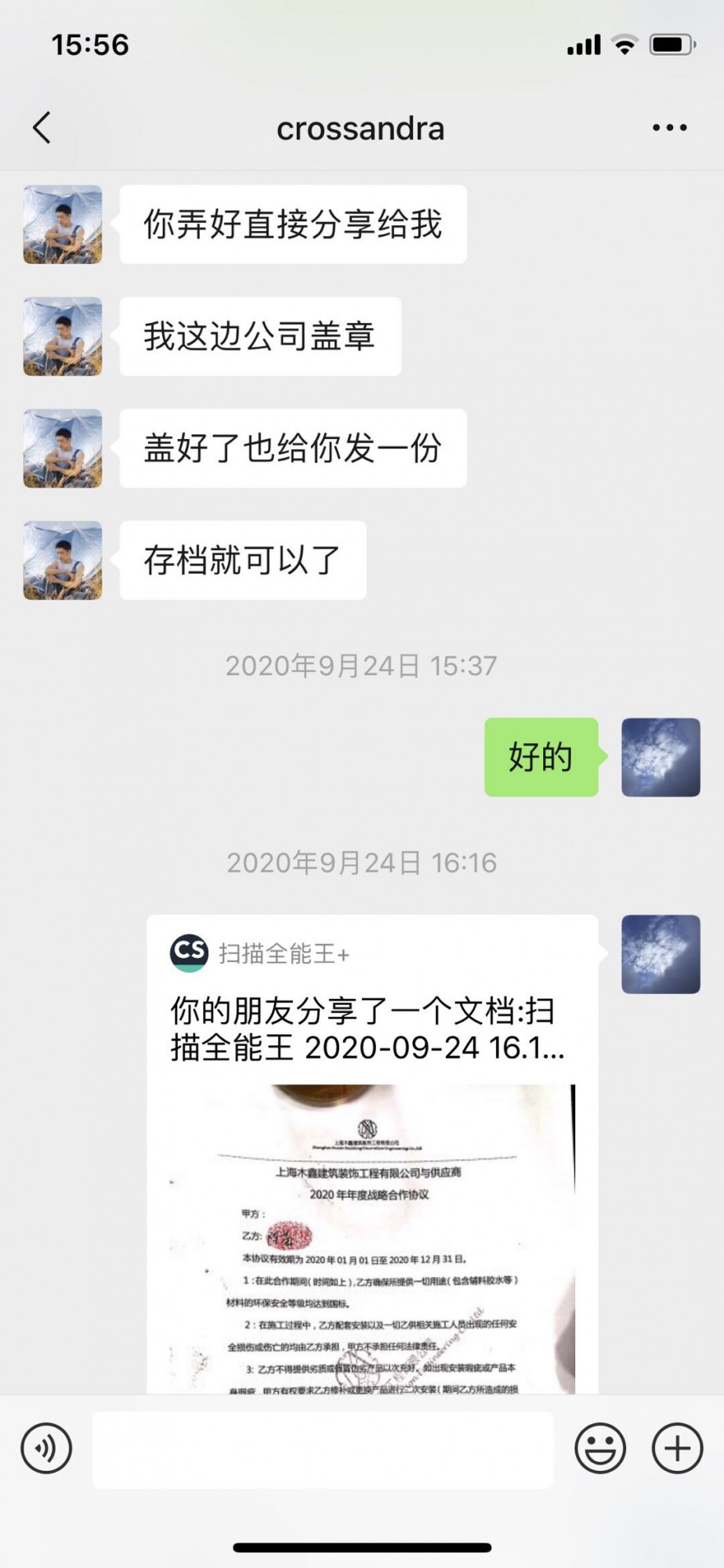Switch to voice message input
The width and height of the screenshot is (724, 1568).
pos(47,1448)
